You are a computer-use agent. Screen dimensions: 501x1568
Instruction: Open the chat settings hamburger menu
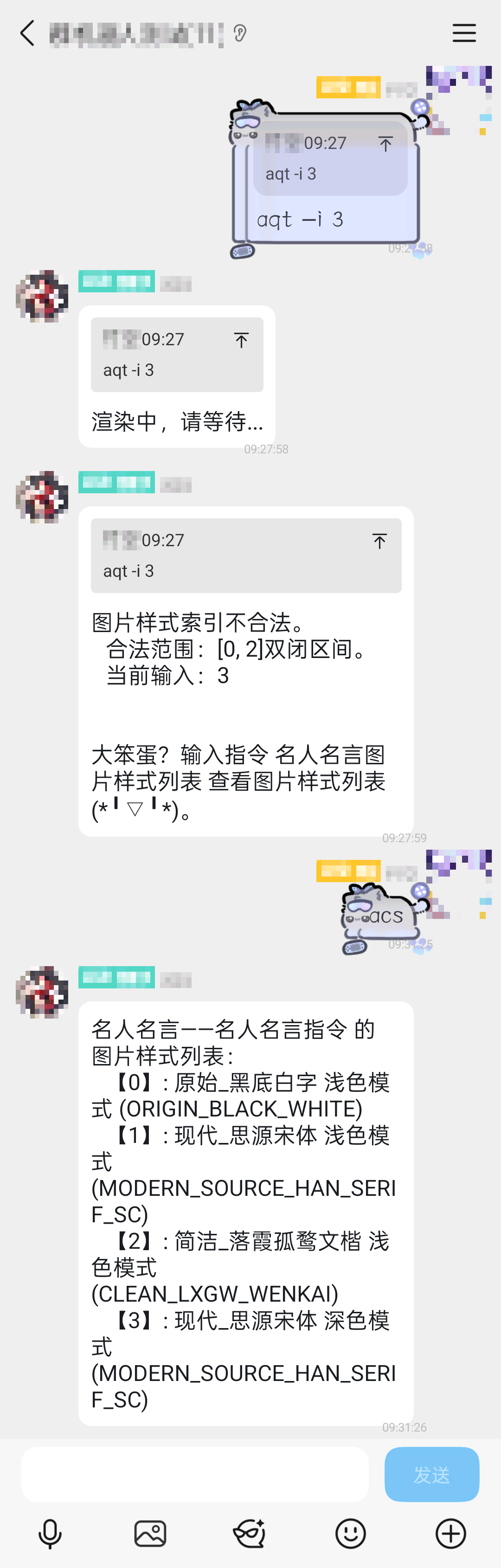(464, 33)
